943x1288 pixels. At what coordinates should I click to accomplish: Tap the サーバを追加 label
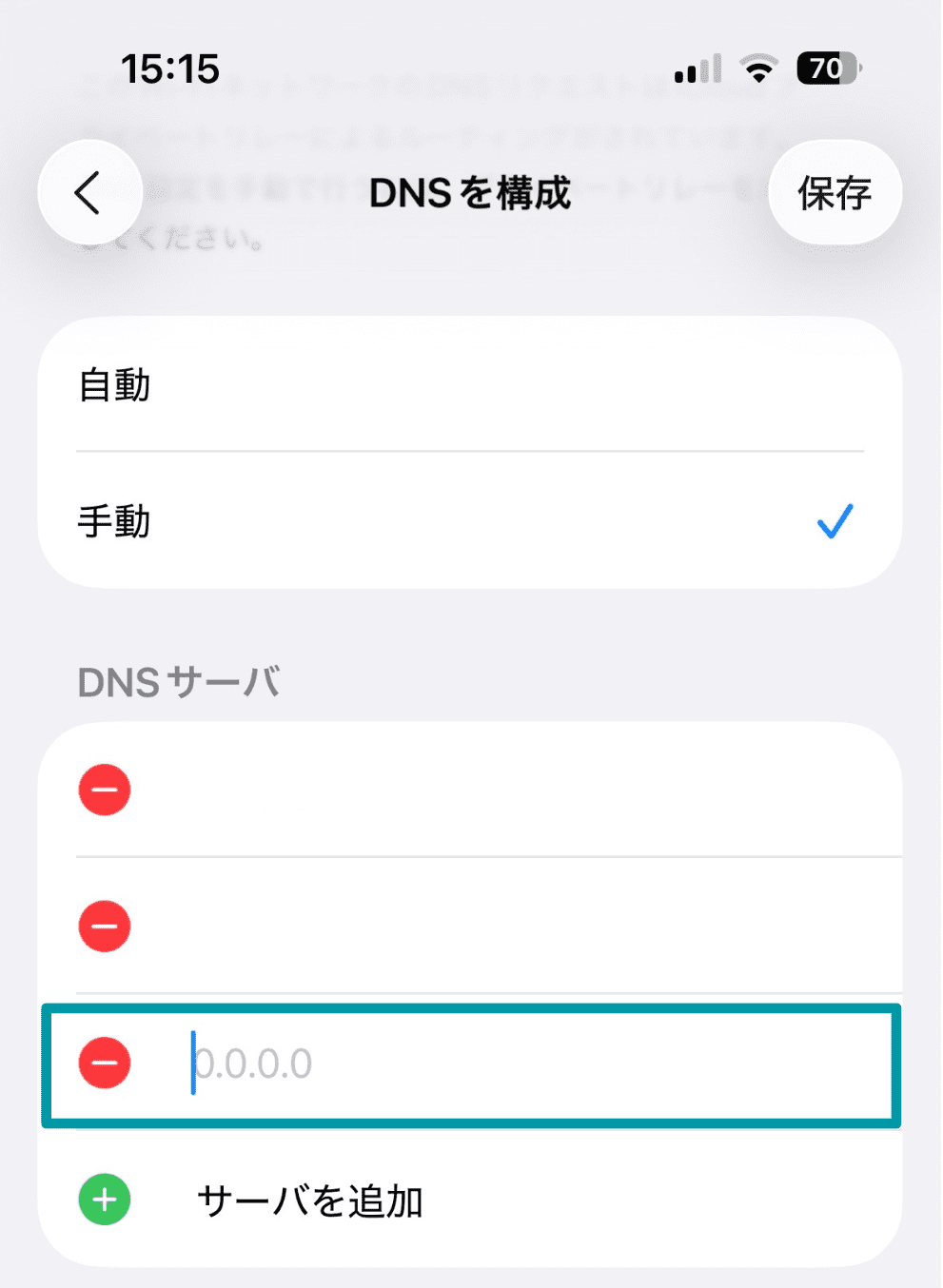point(312,1200)
